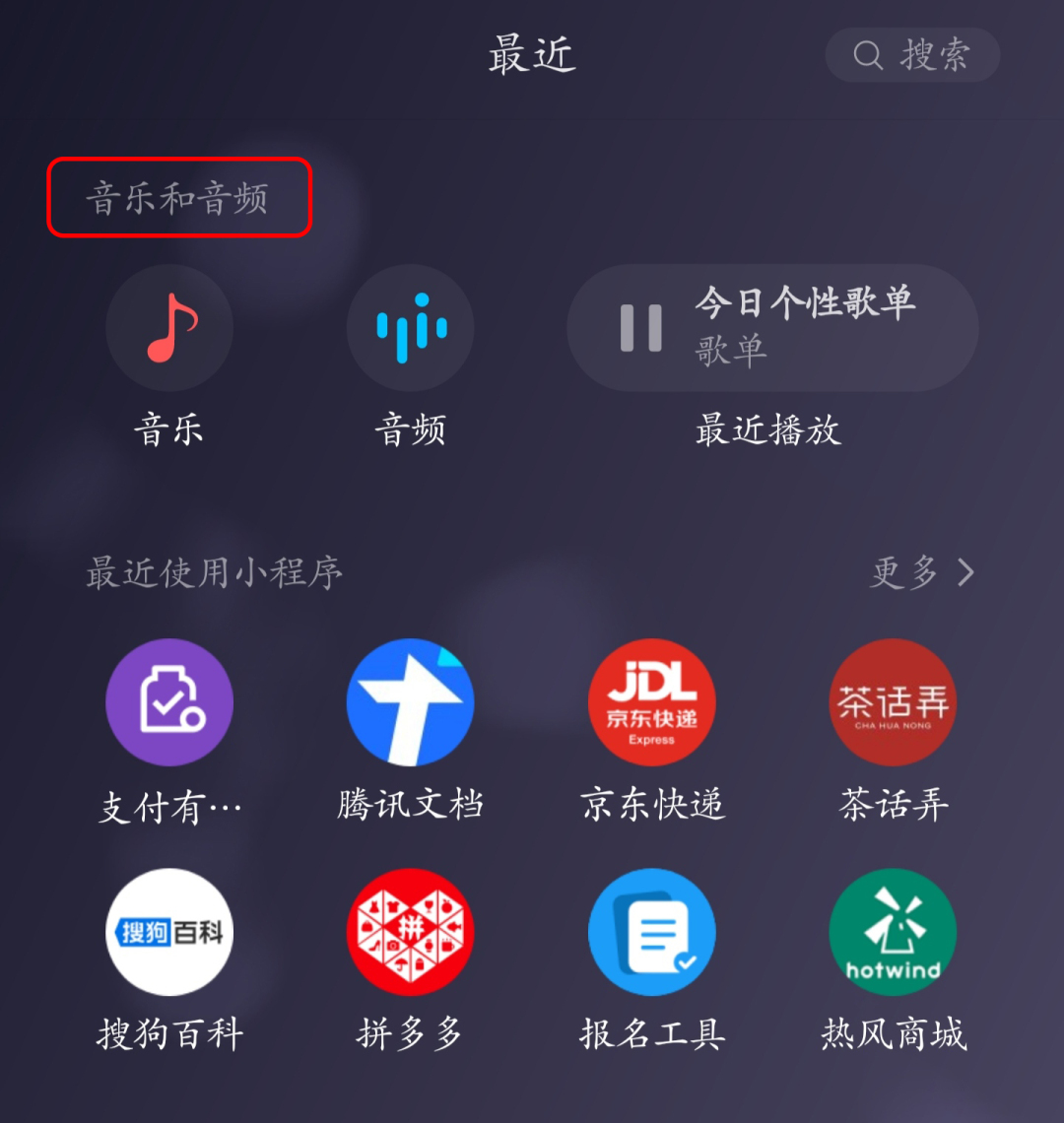Open the 京东快递 express delivery icon

tap(651, 702)
